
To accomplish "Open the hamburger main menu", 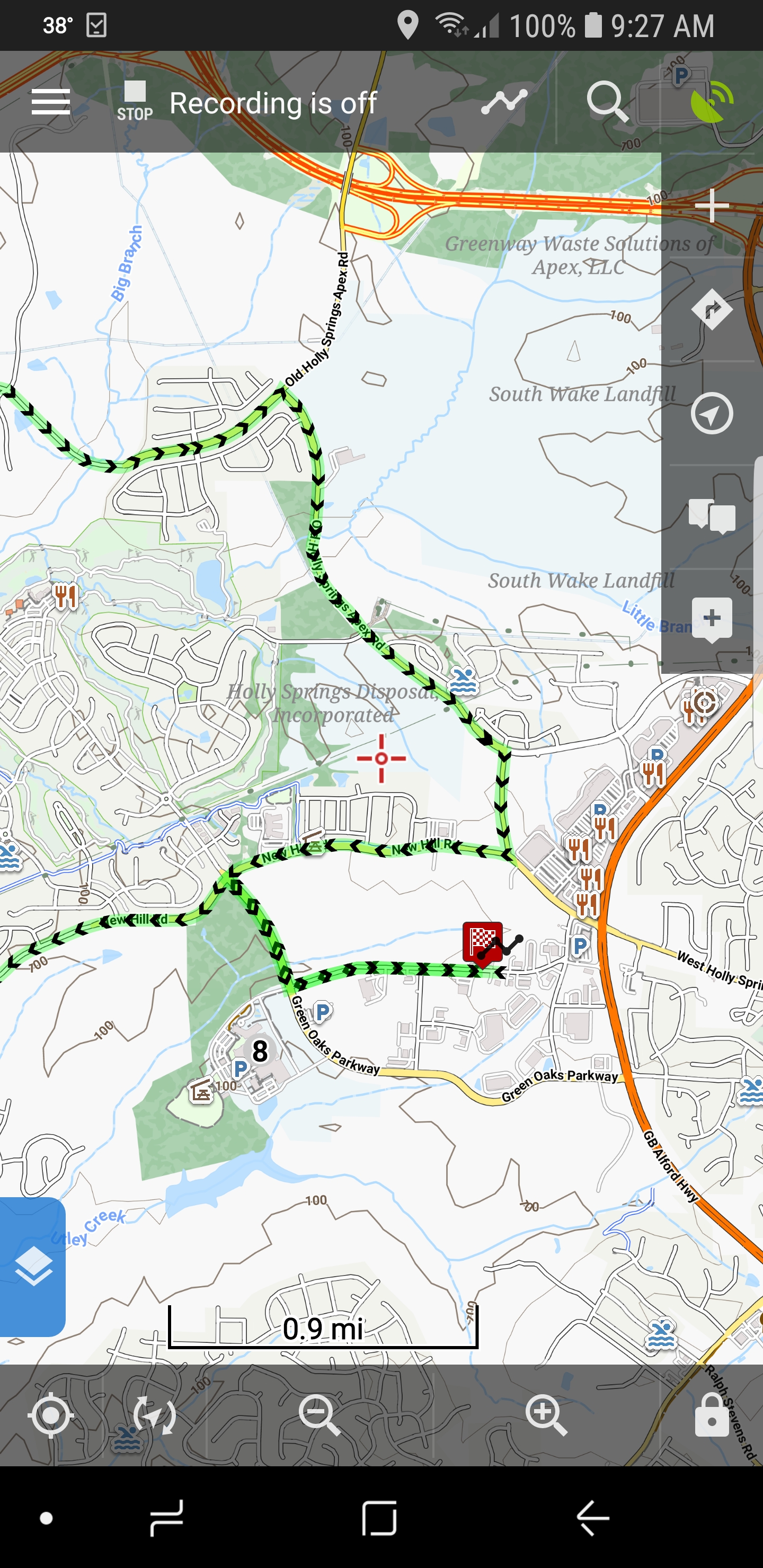I will [50, 102].
